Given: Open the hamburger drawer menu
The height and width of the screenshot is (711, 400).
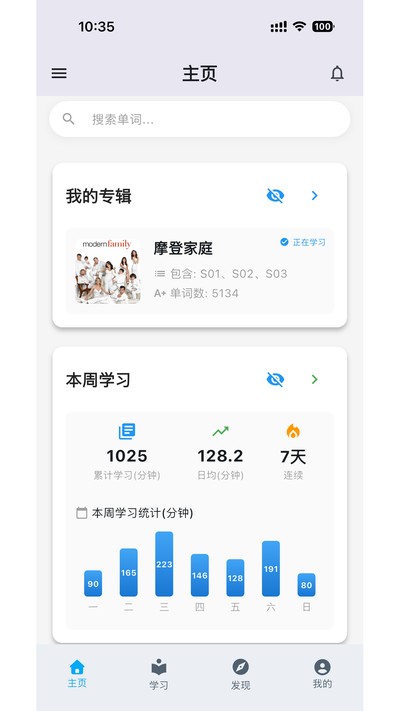Looking at the screenshot, I should [59, 73].
